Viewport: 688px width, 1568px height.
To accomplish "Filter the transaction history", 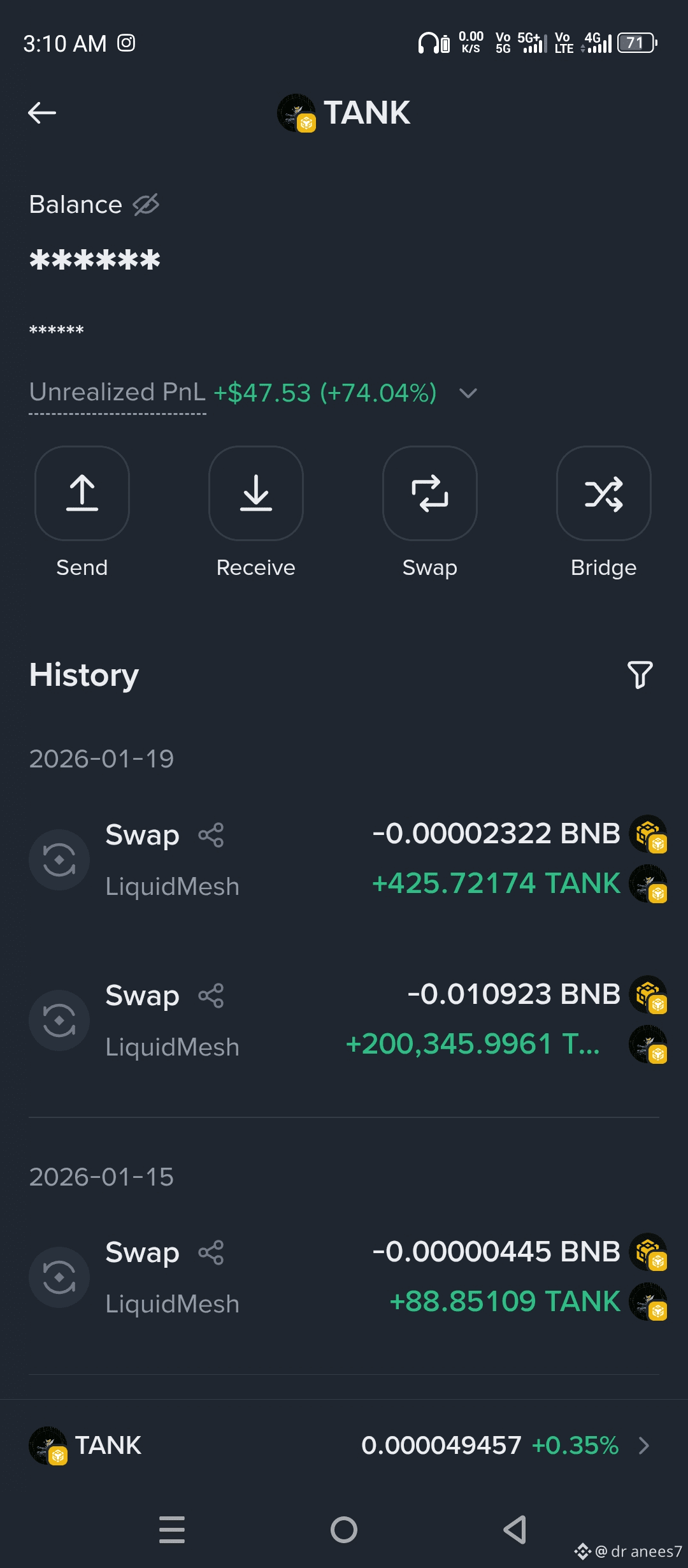I will tap(640, 674).
